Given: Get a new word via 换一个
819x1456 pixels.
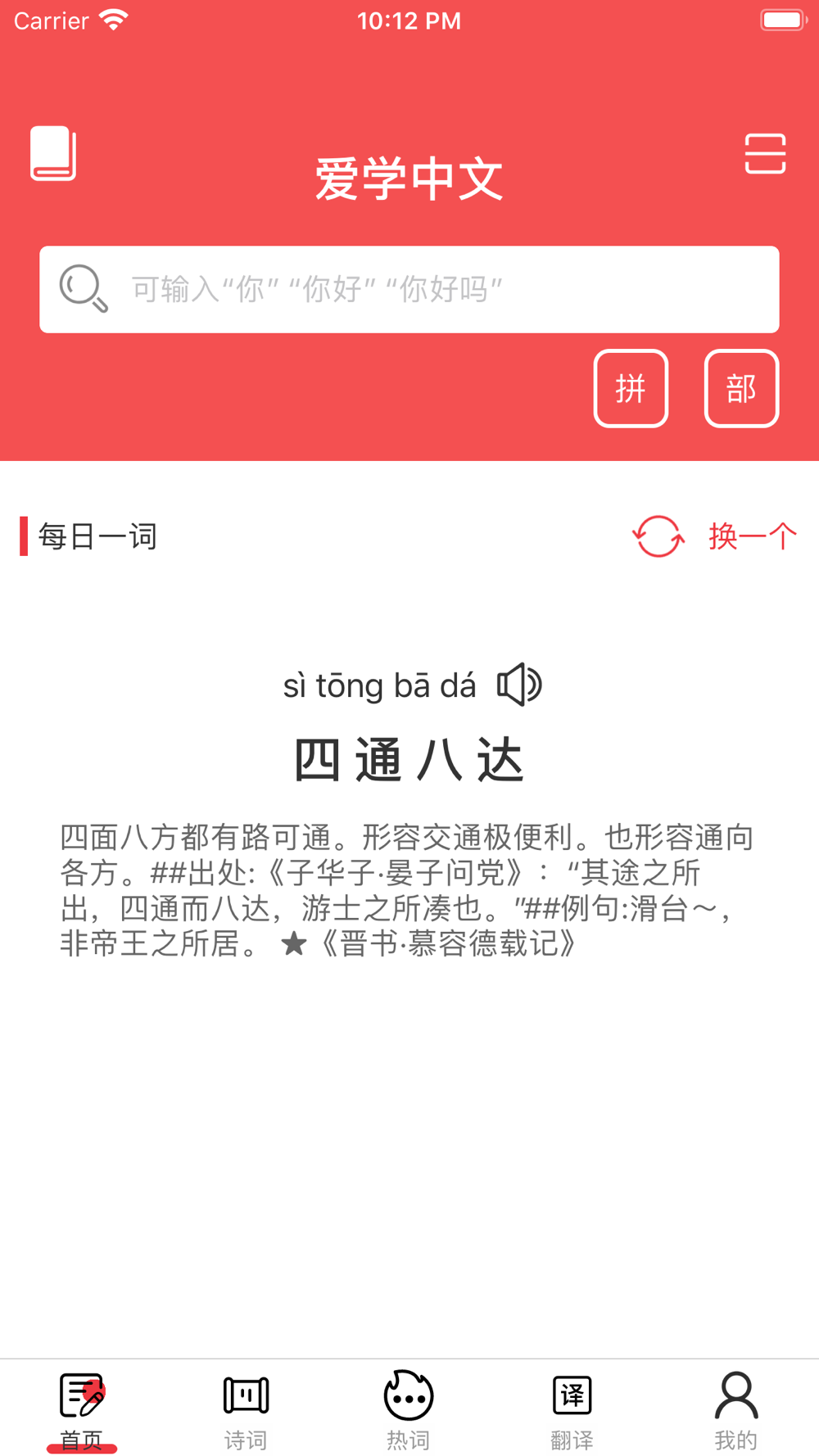Looking at the screenshot, I should pos(752,535).
